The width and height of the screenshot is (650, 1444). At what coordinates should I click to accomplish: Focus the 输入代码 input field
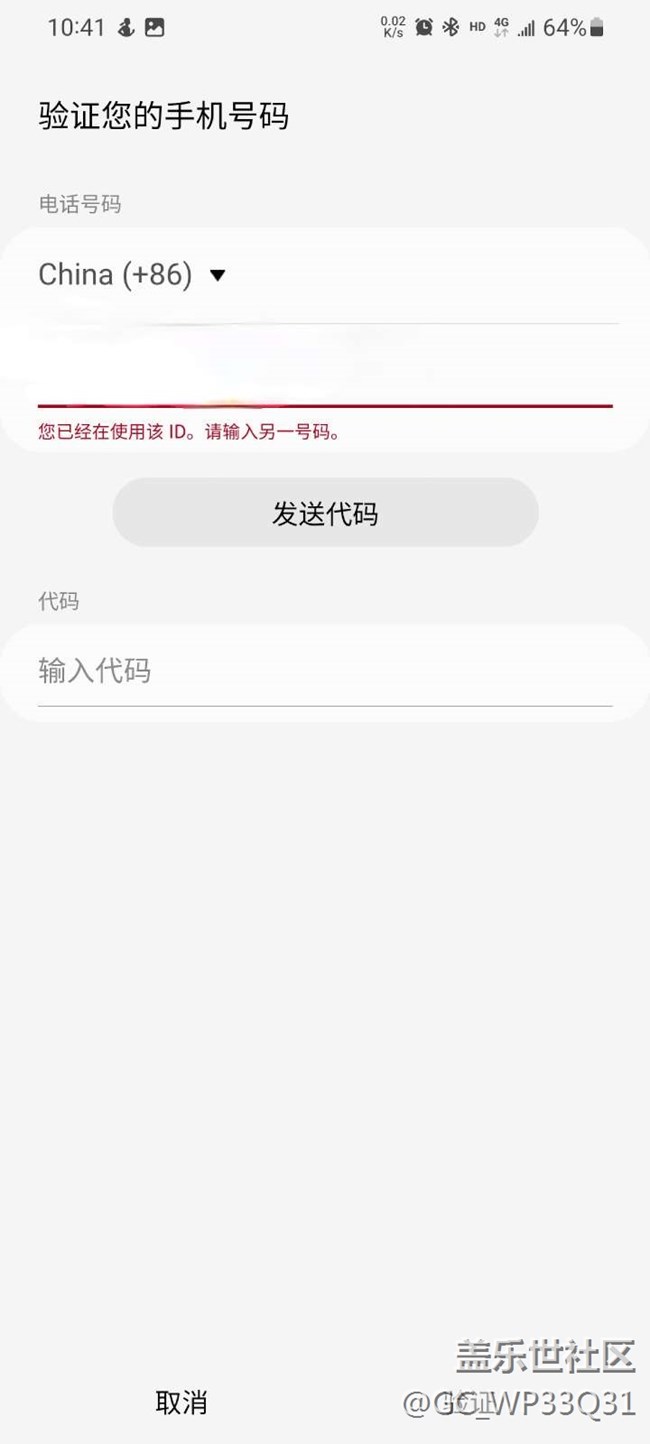pos(324,670)
